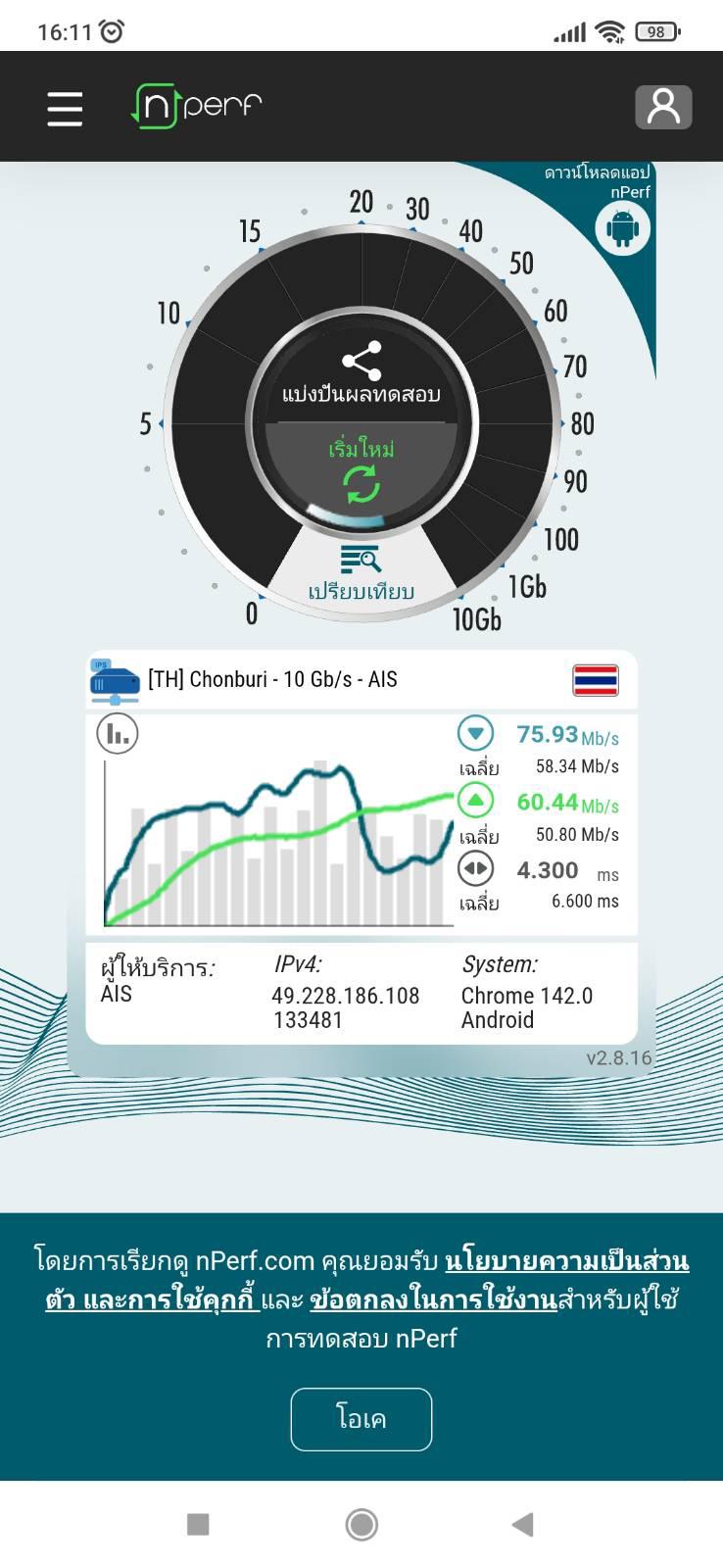Viewport: 723px width, 1568px height.
Task: Open the hamburger menu
Action: [65, 108]
